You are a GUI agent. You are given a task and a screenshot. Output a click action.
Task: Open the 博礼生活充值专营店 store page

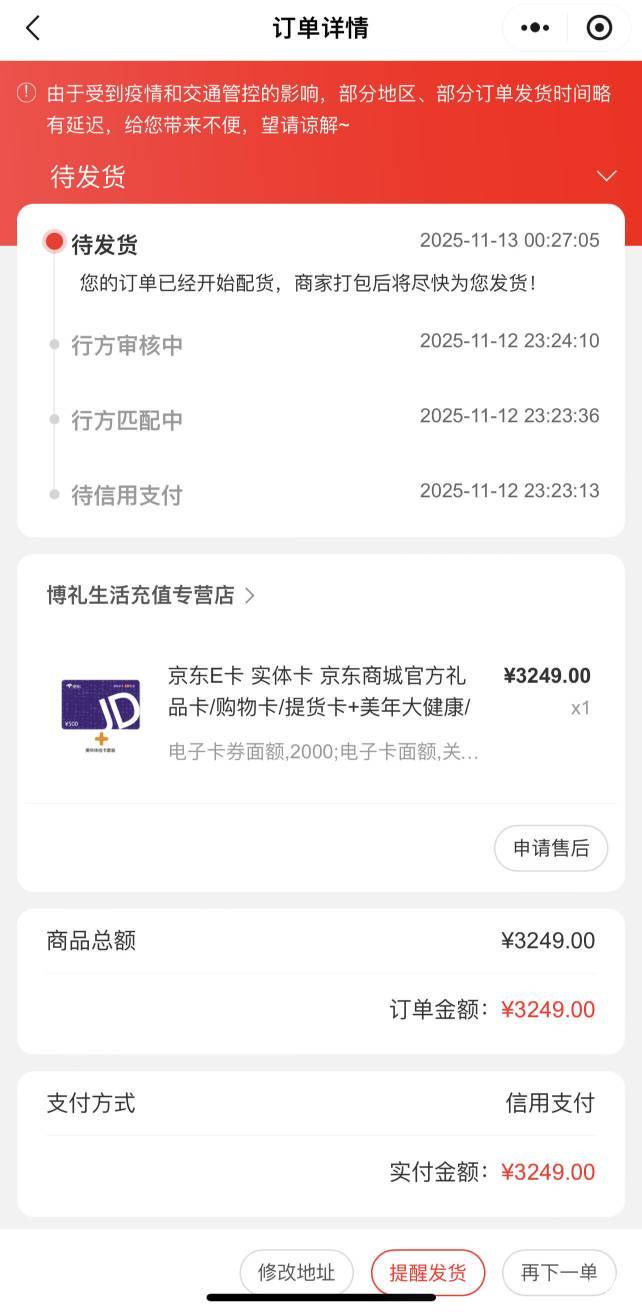151,595
